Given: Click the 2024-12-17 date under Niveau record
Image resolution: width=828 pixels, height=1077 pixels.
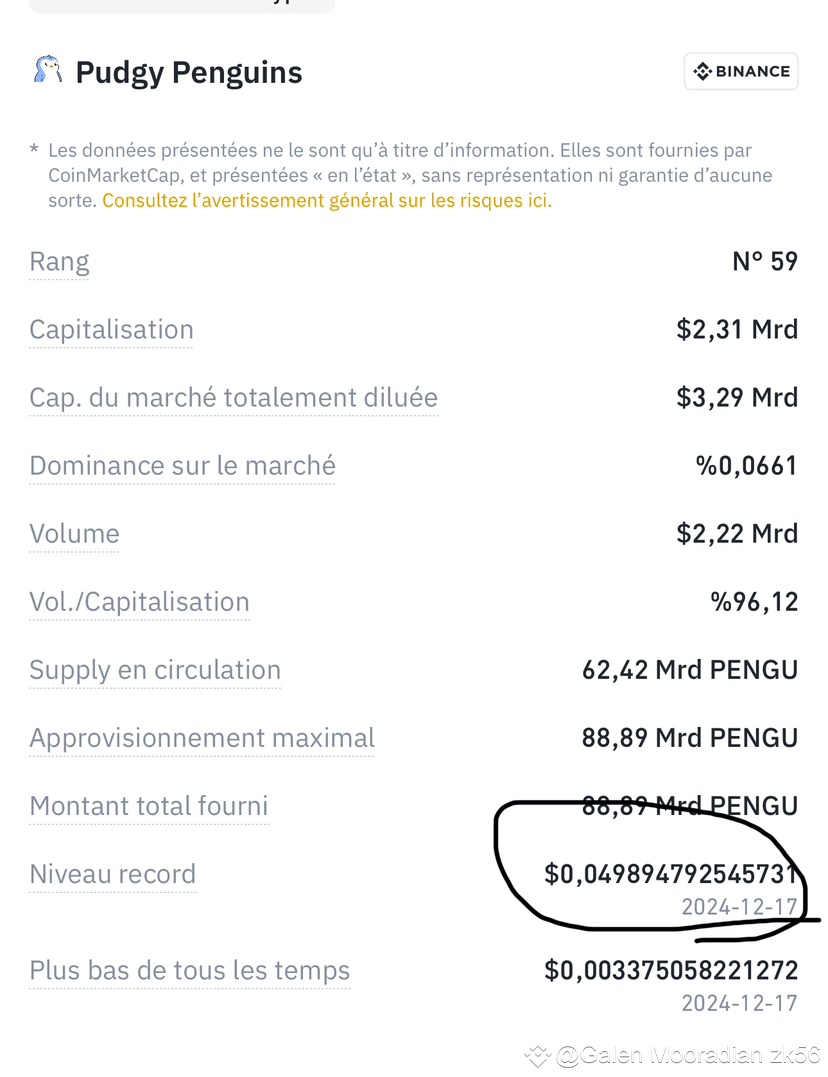Looking at the screenshot, I should [742, 907].
